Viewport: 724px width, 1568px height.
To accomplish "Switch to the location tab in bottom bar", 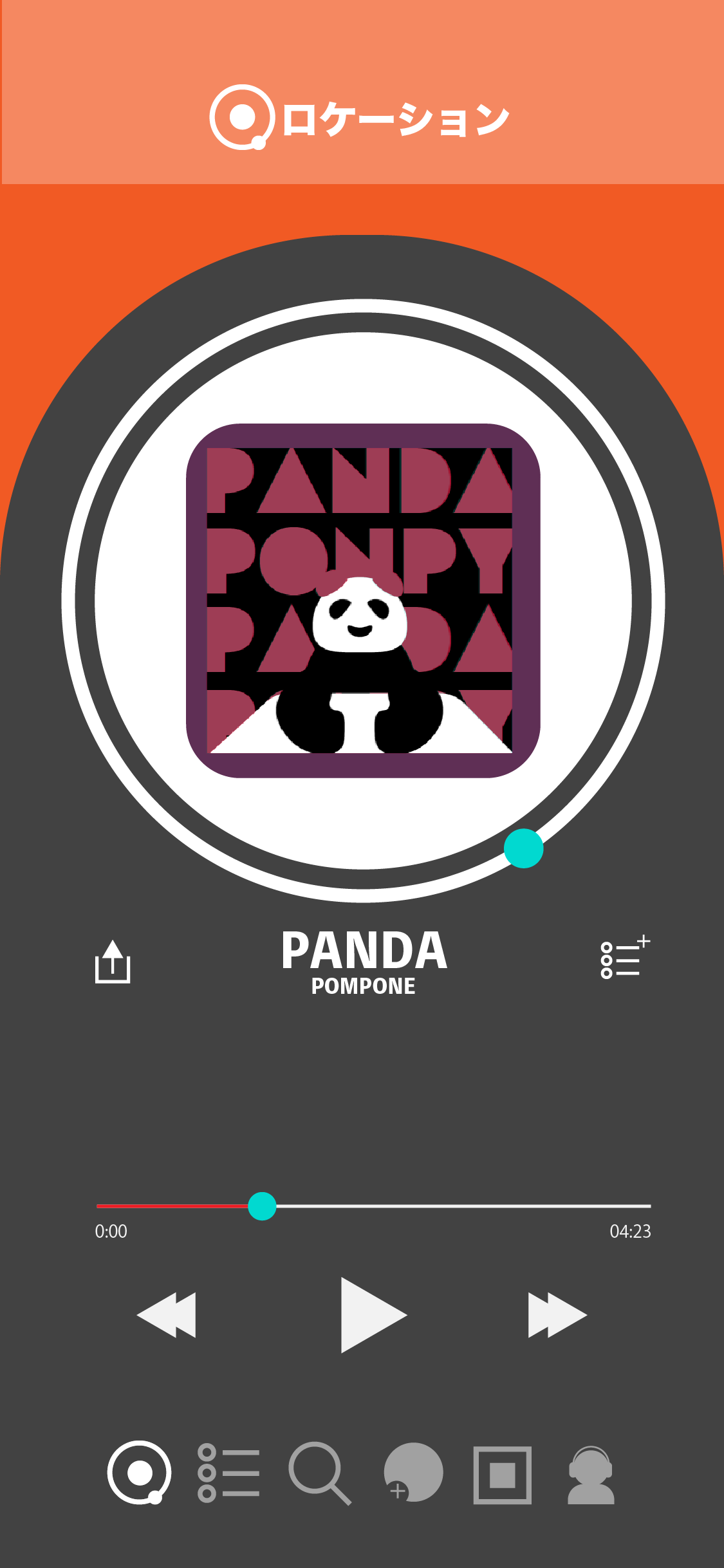I will tap(139, 1473).
